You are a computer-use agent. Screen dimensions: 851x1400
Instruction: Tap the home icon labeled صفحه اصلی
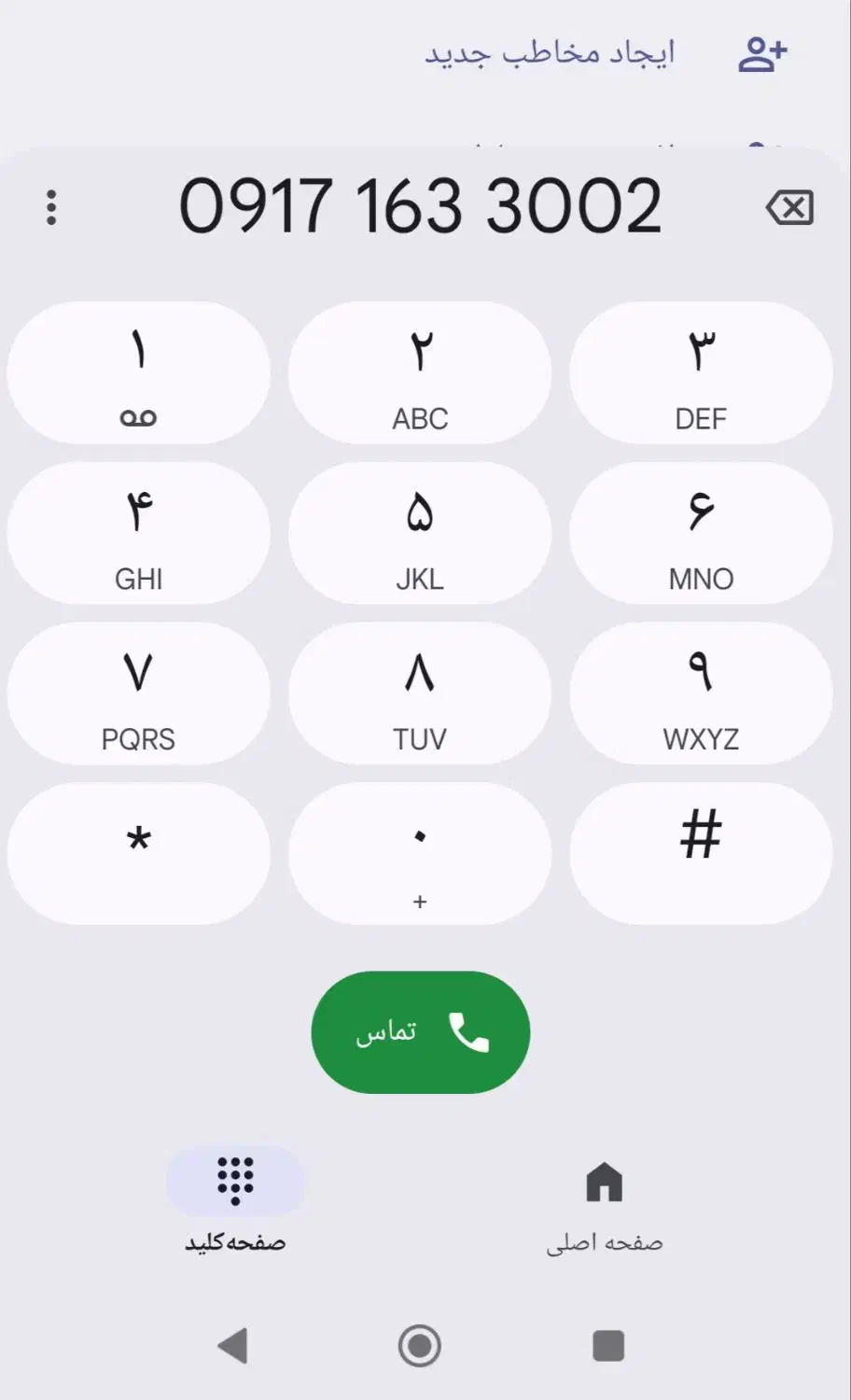pos(605,1181)
